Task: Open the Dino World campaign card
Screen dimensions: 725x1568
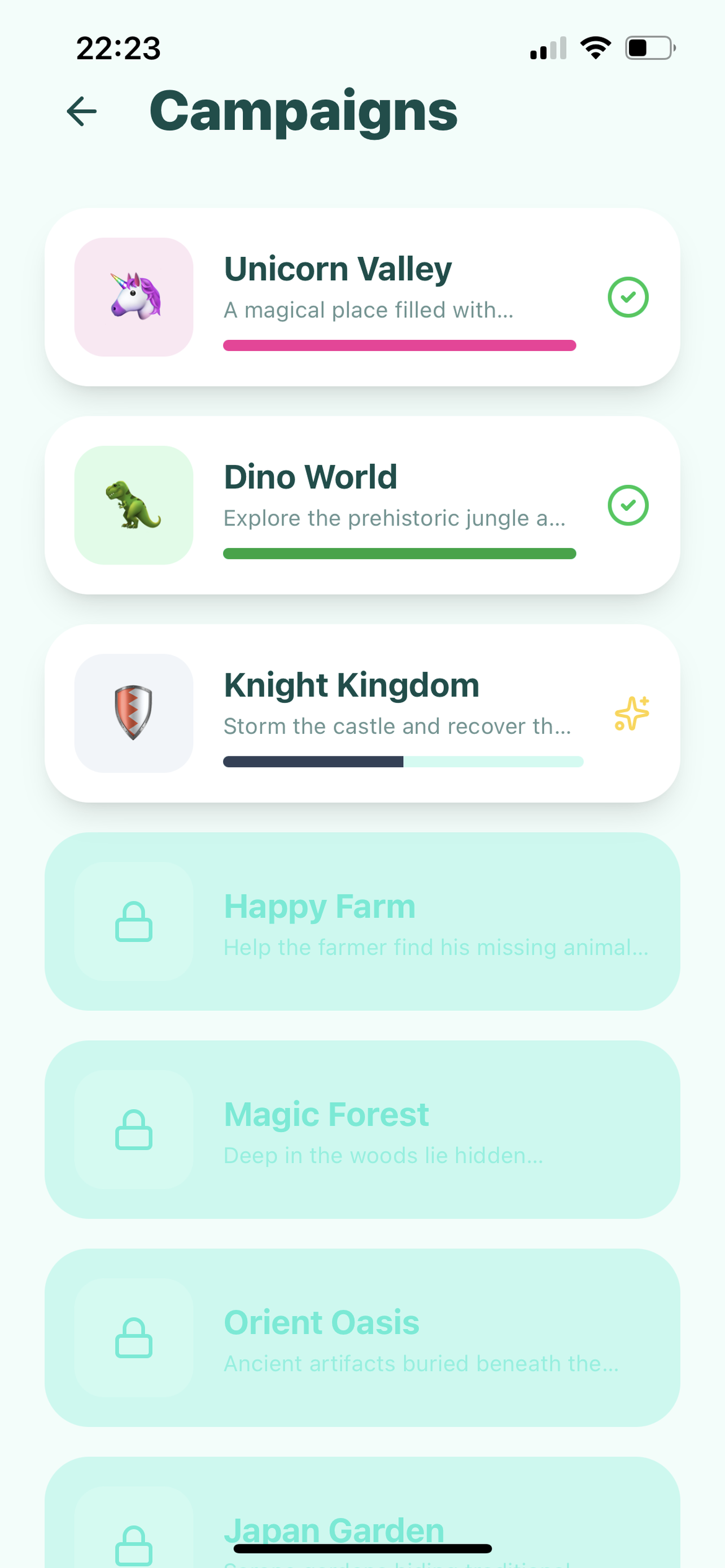Action: coord(362,505)
